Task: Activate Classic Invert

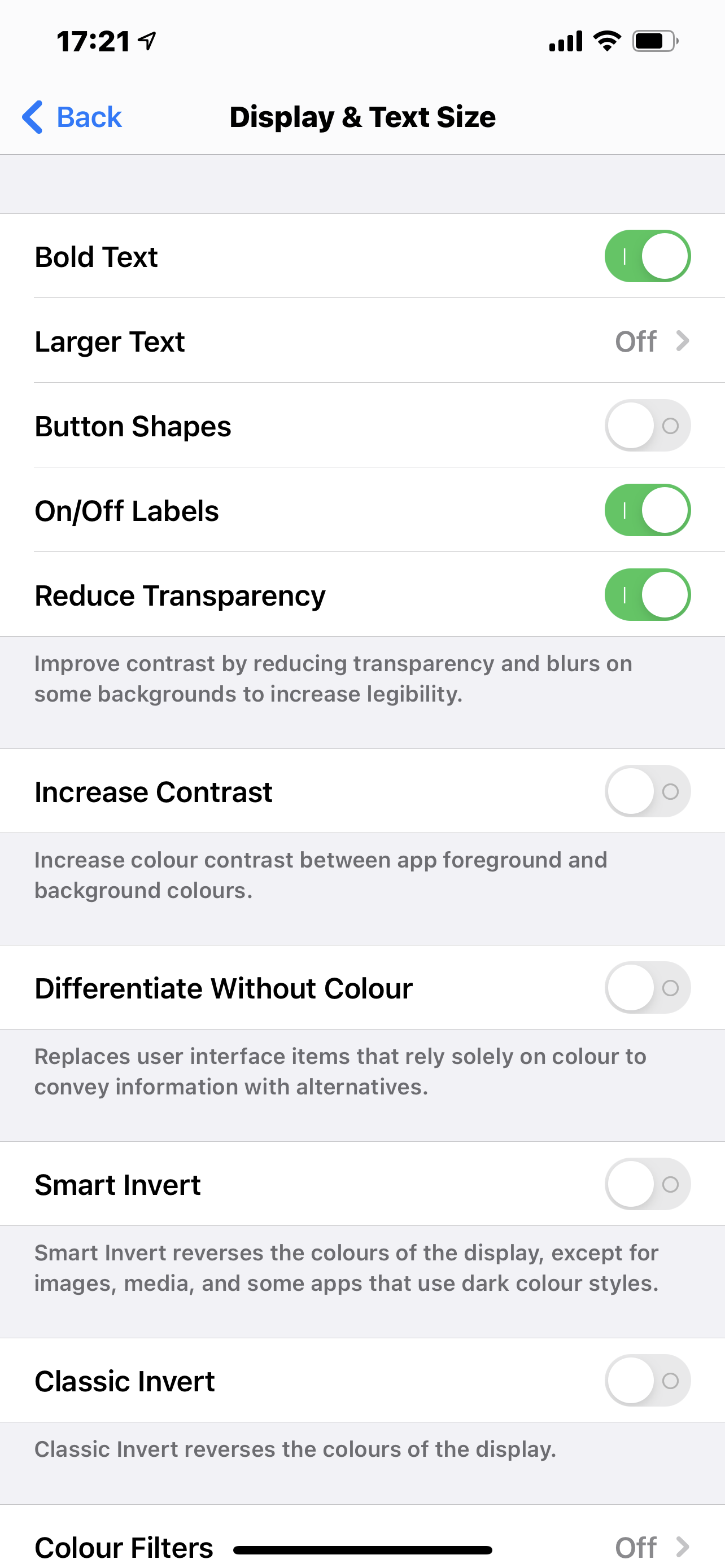Action: coord(647,1381)
